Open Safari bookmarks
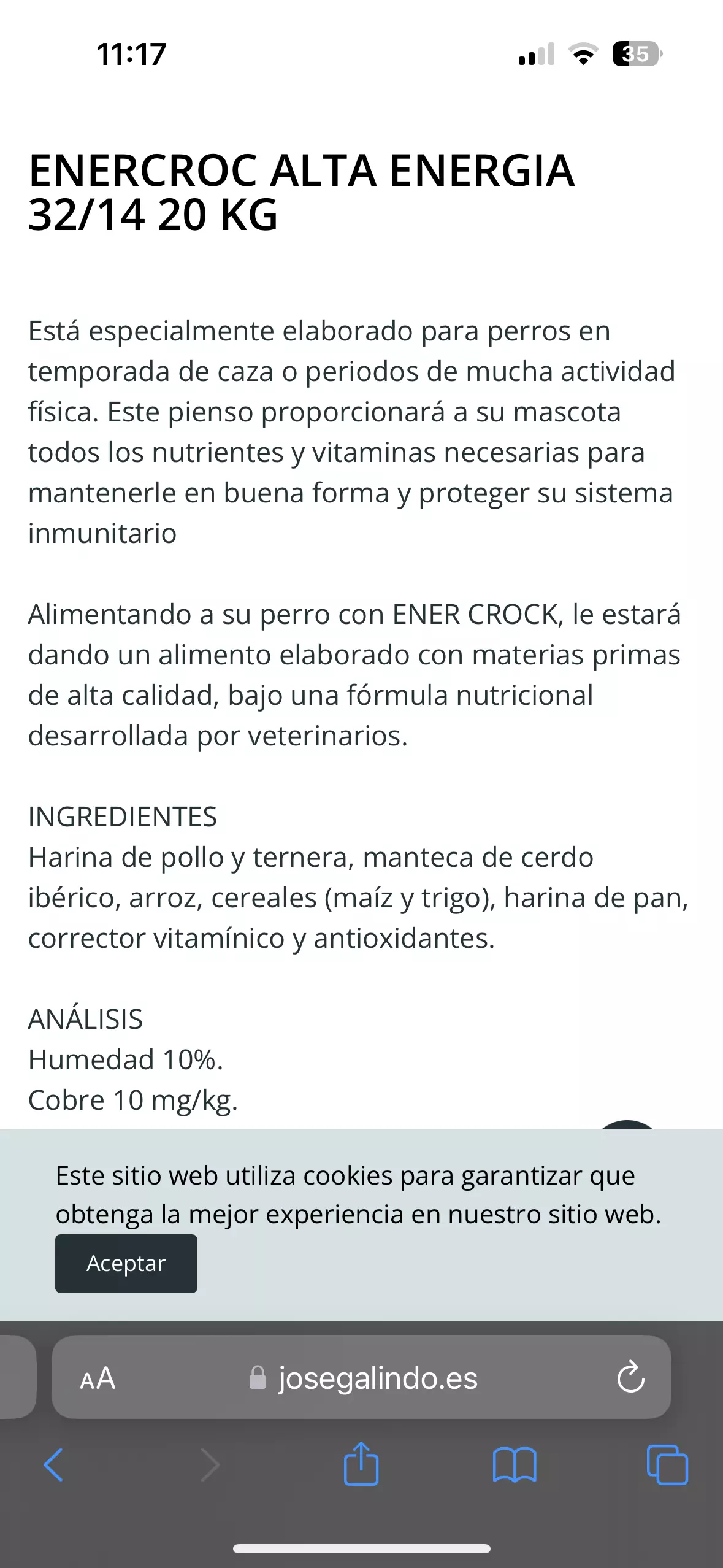This screenshot has width=723, height=1568. (x=515, y=1465)
